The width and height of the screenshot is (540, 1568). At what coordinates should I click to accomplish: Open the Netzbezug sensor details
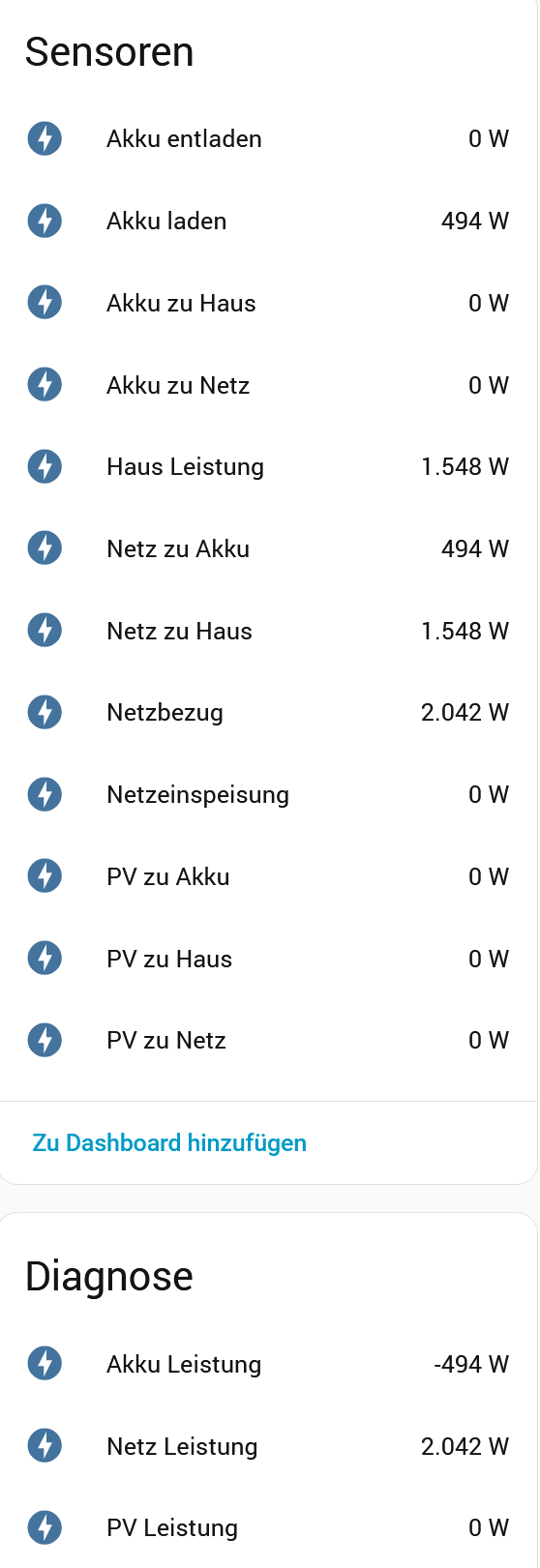tap(268, 712)
